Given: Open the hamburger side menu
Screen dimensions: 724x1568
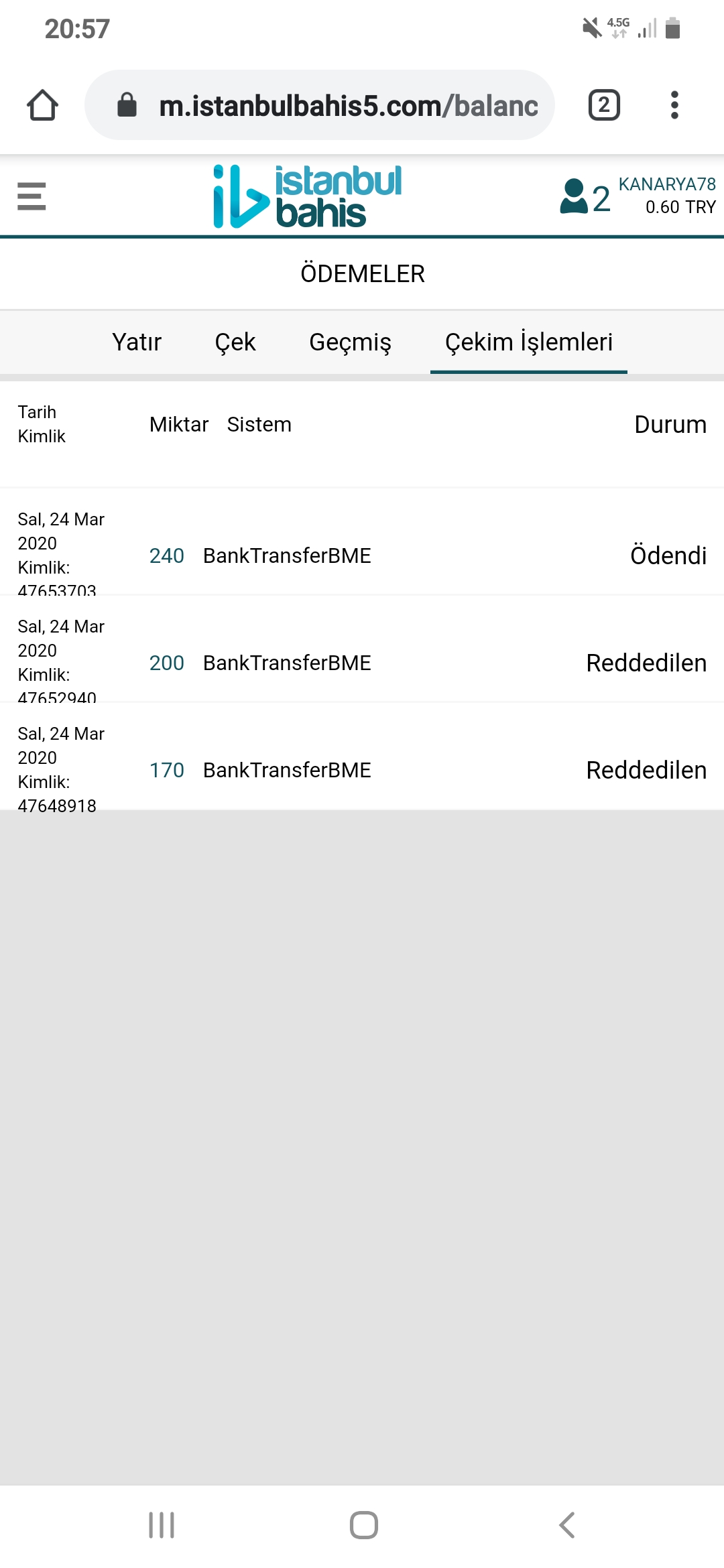Looking at the screenshot, I should pyautogui.click(x=32, y=196).
